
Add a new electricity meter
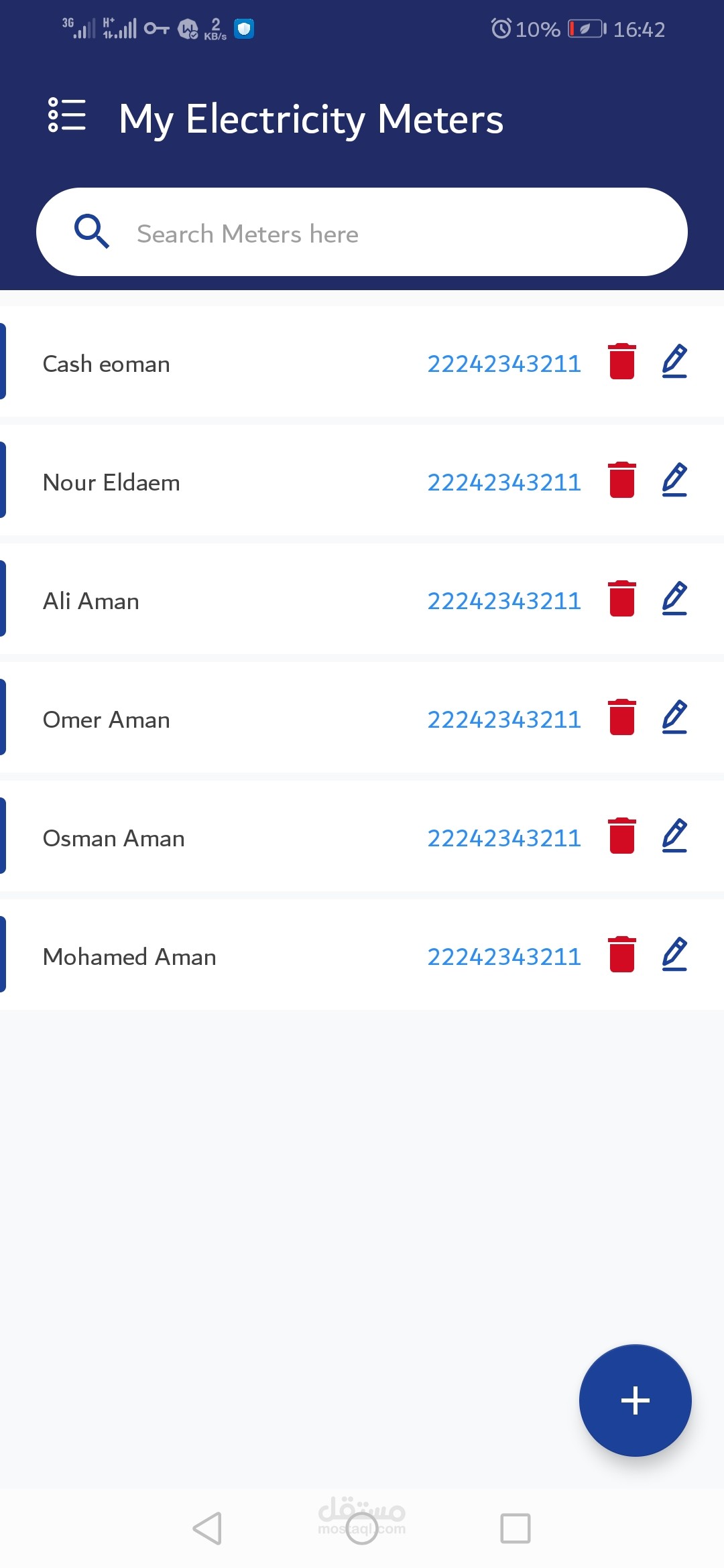pyautogui.click(x=635, y=1400)
